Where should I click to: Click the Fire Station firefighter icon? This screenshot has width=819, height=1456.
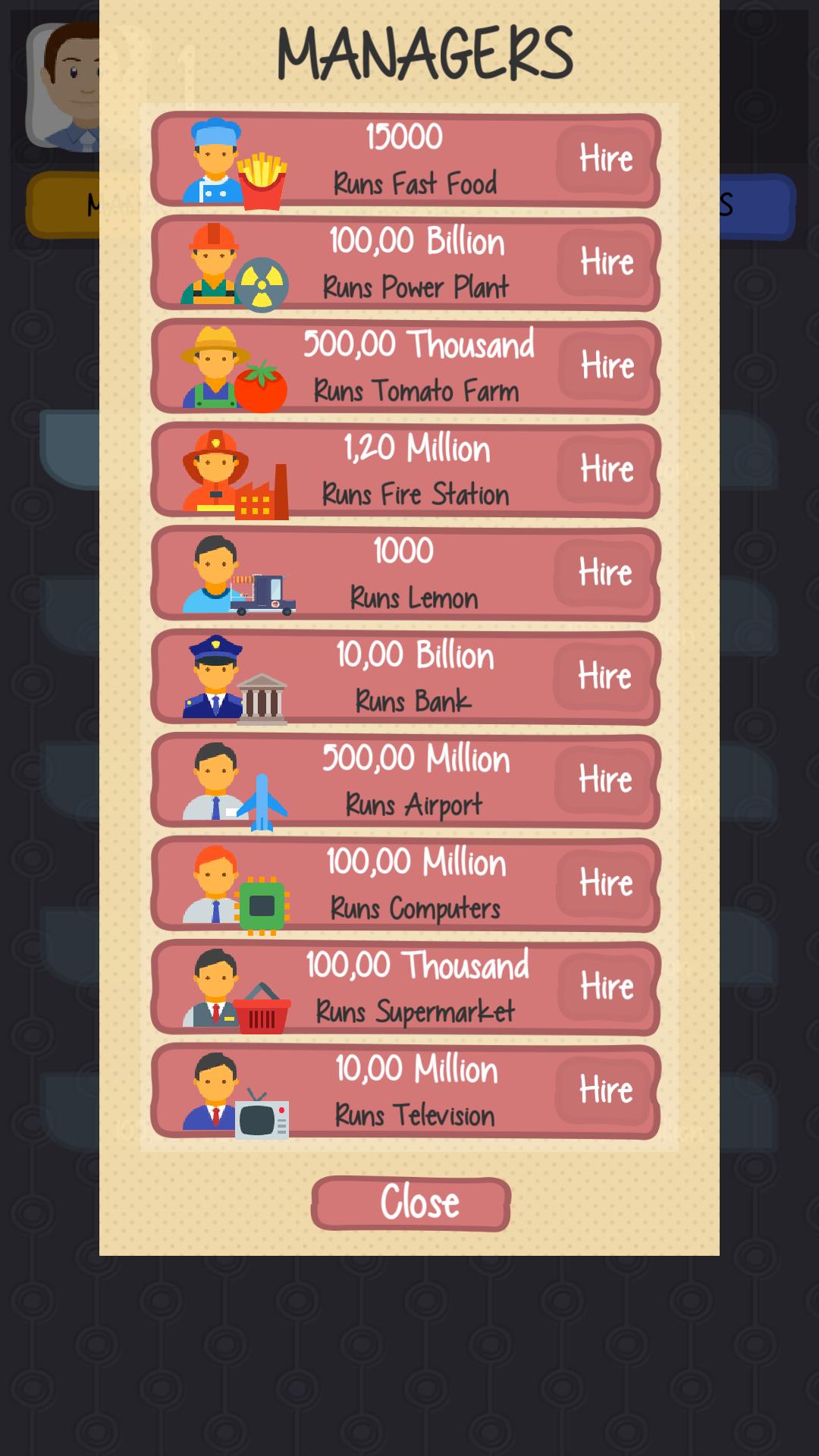click(x=215, y=469)
